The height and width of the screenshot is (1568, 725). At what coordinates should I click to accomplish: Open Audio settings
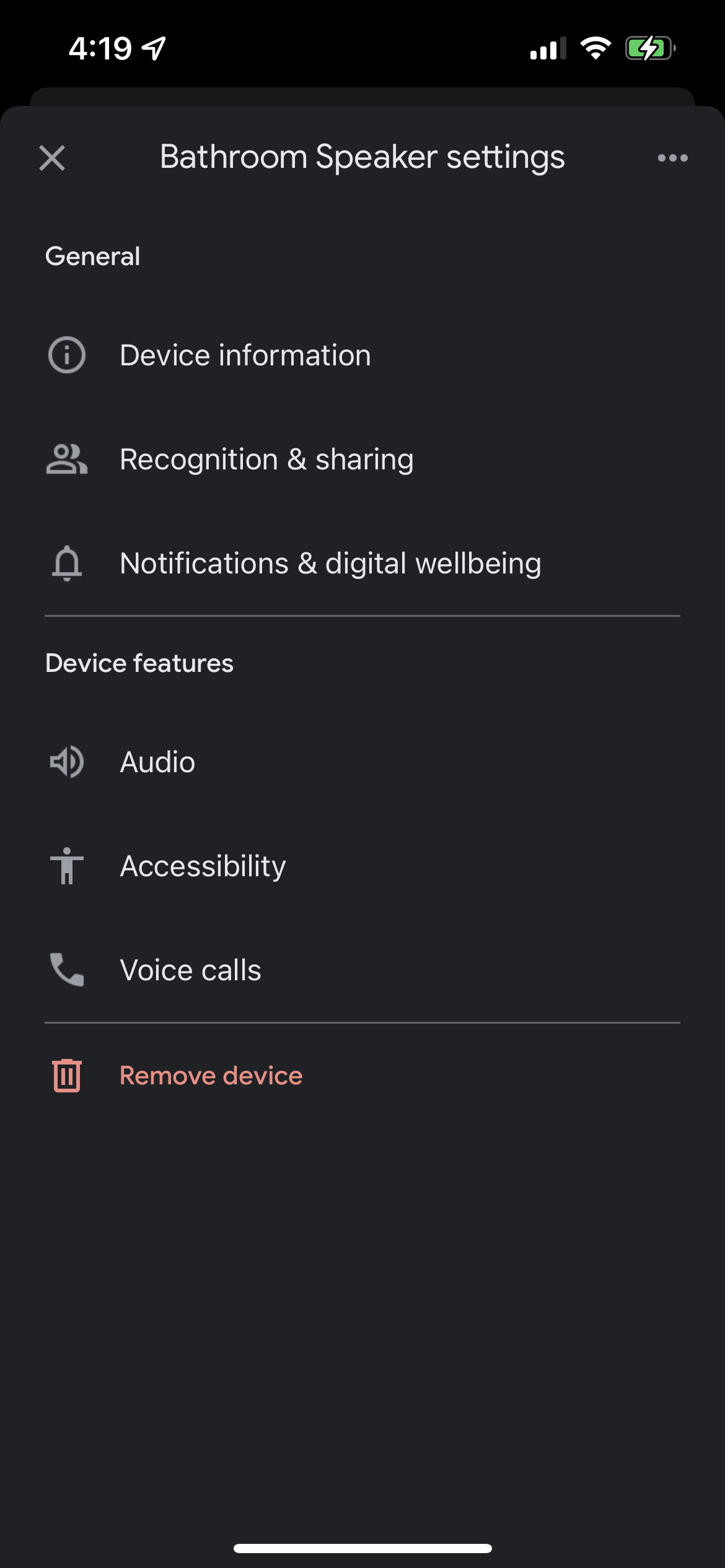(157, 762)
